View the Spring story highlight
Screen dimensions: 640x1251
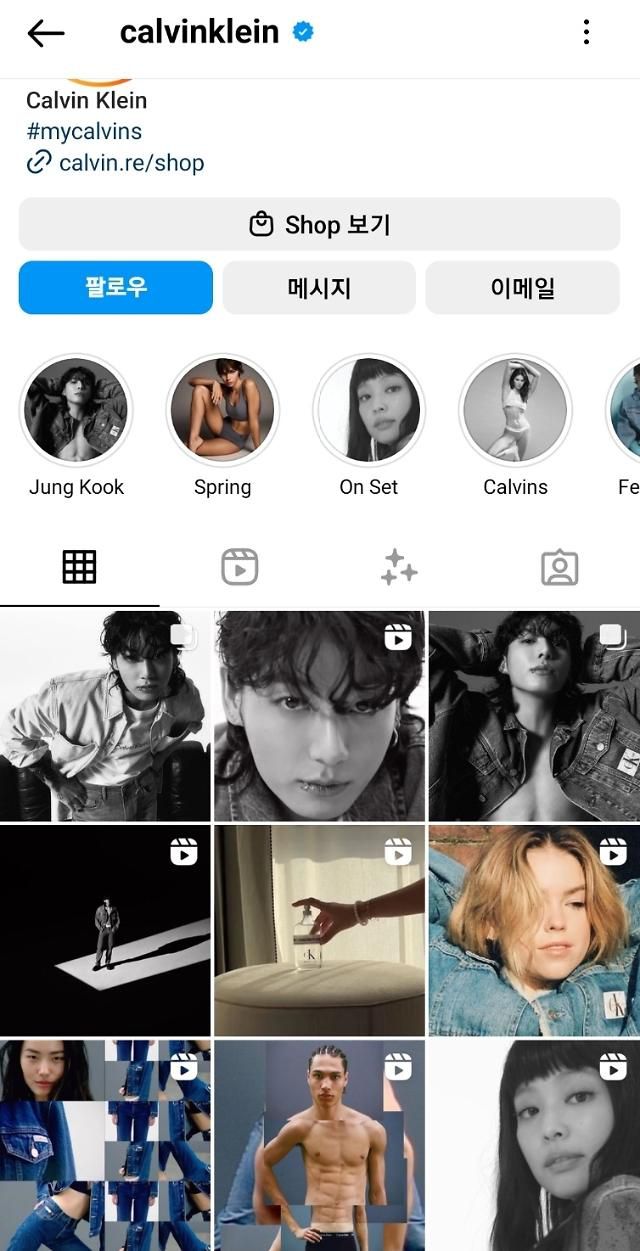(x=222, y=410)
